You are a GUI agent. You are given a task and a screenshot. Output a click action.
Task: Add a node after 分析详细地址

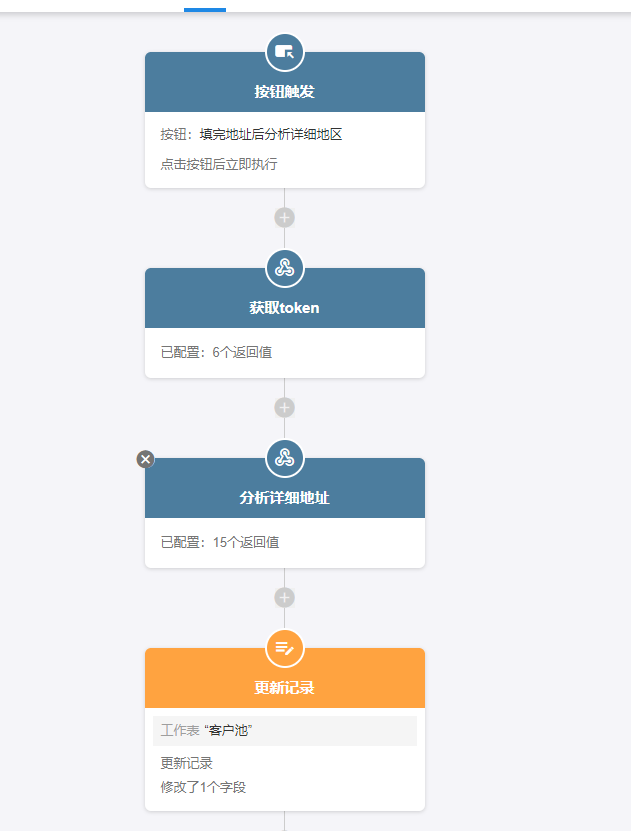click(284, 598)
